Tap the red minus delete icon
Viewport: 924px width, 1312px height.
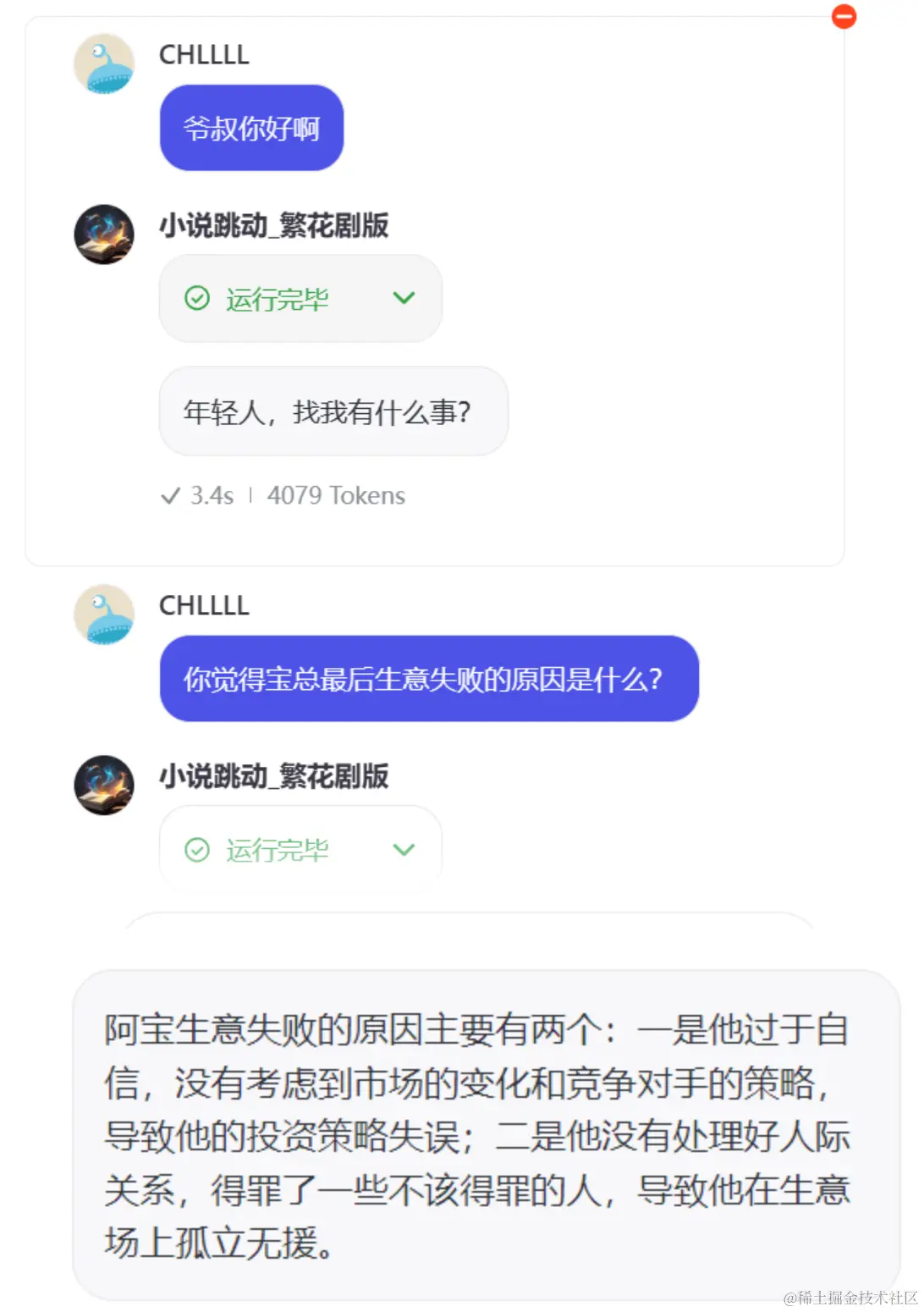844,16
